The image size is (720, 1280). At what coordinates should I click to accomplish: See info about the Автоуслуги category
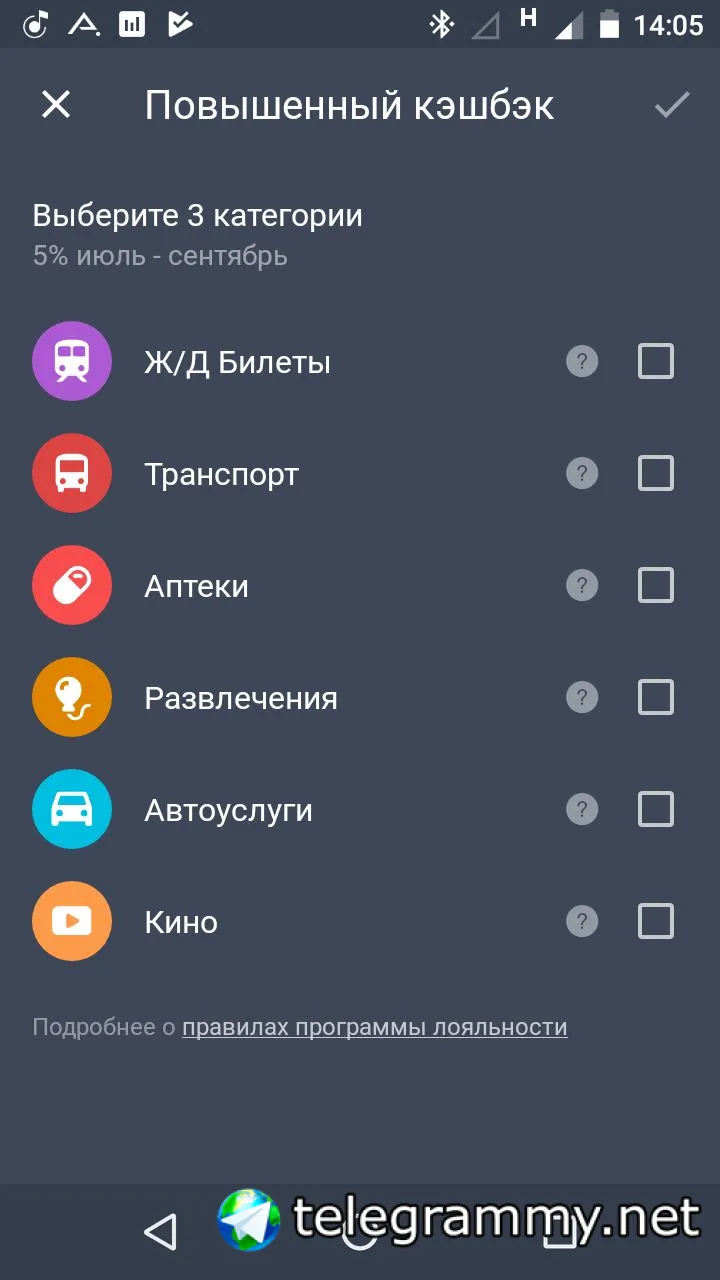tap(582, 809)
